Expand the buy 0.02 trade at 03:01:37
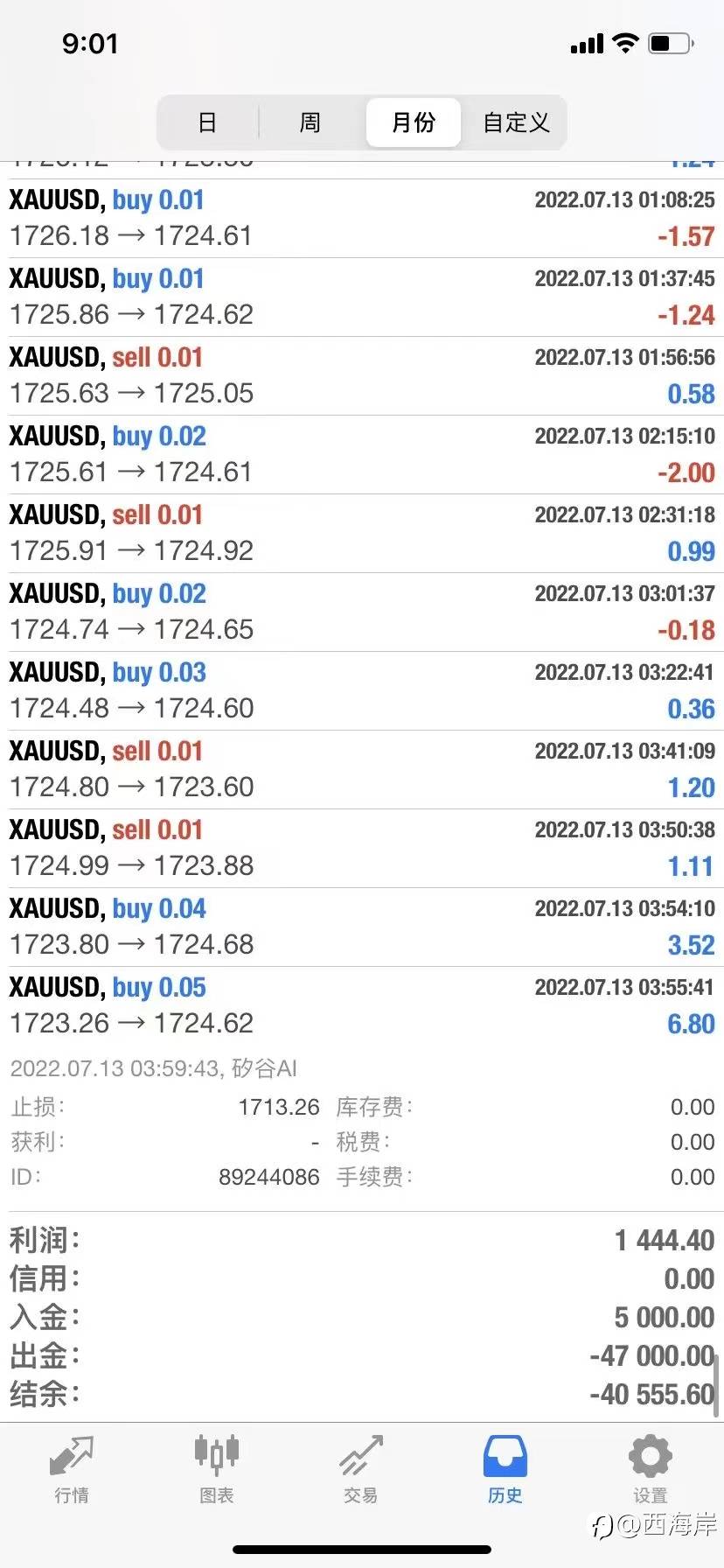 coord(362,612)
